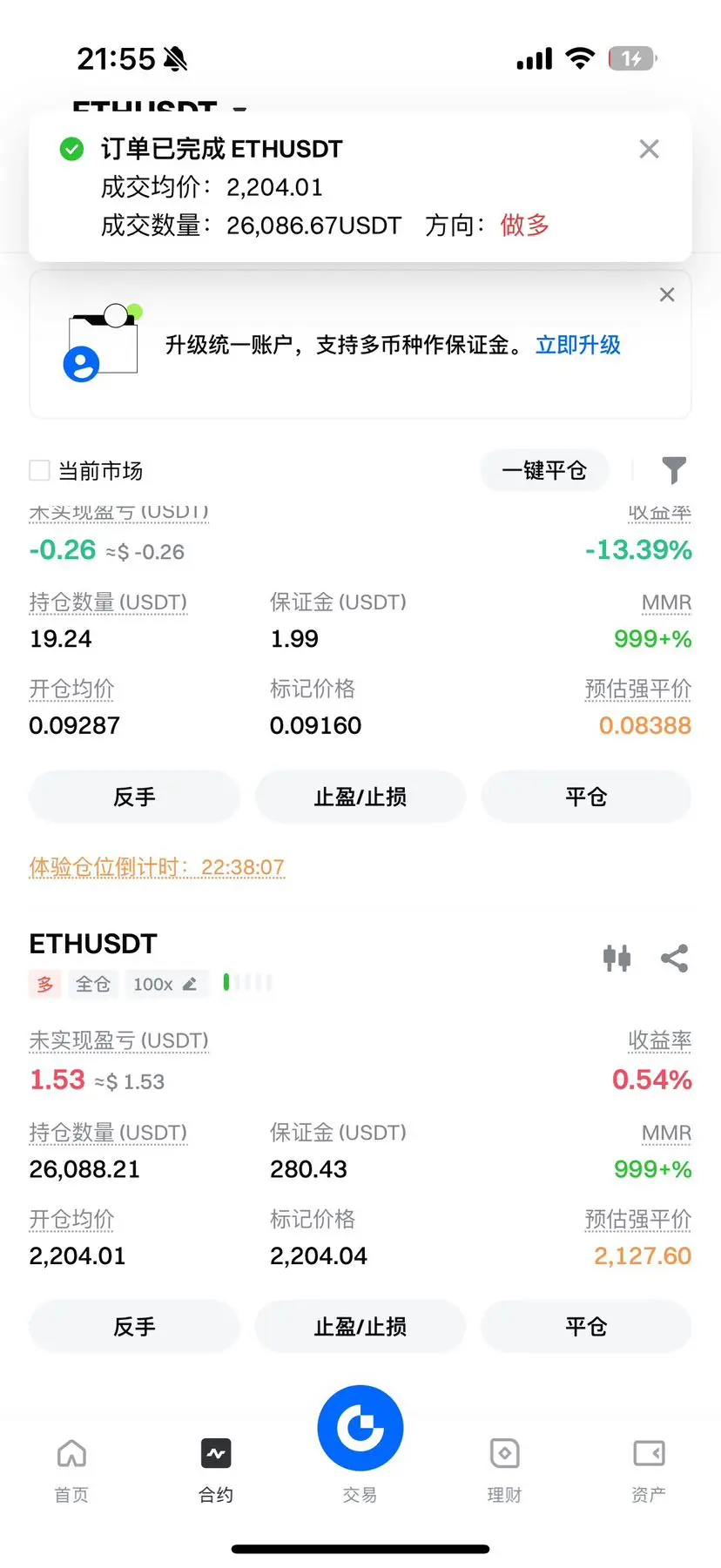Image resolution: width=721 pixels, height=1568 pixels.
Task: Open the positions filter funnel icon
Action: coord(673,470)
